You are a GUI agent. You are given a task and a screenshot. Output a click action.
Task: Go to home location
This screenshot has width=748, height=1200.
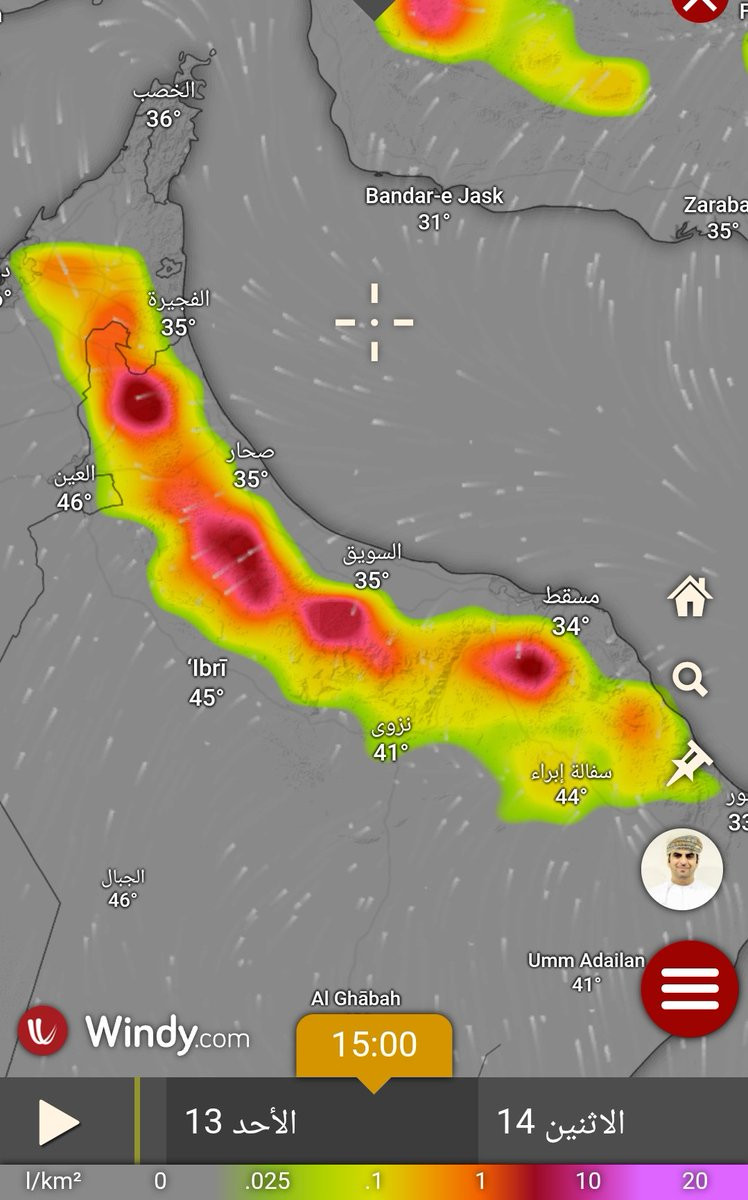click(690, 597)
